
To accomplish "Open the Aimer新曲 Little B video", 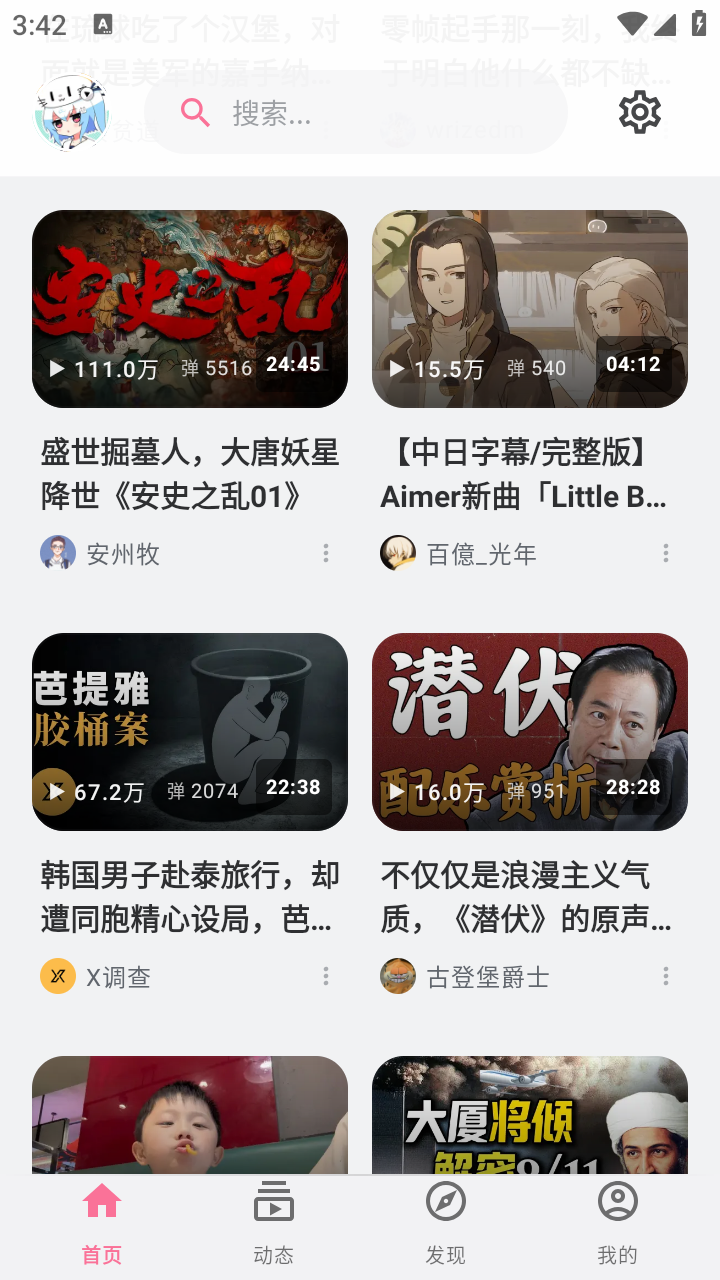I will [x=530, y=309].
